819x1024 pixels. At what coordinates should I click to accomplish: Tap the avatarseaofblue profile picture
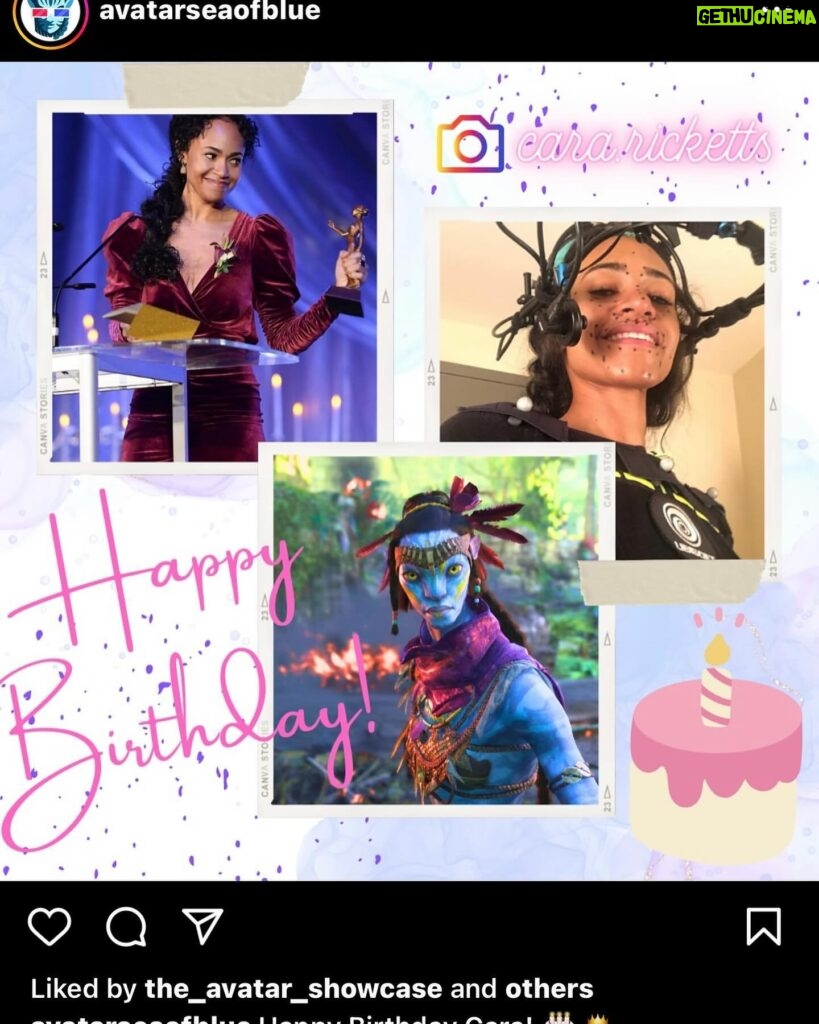(x=50, y=18)
